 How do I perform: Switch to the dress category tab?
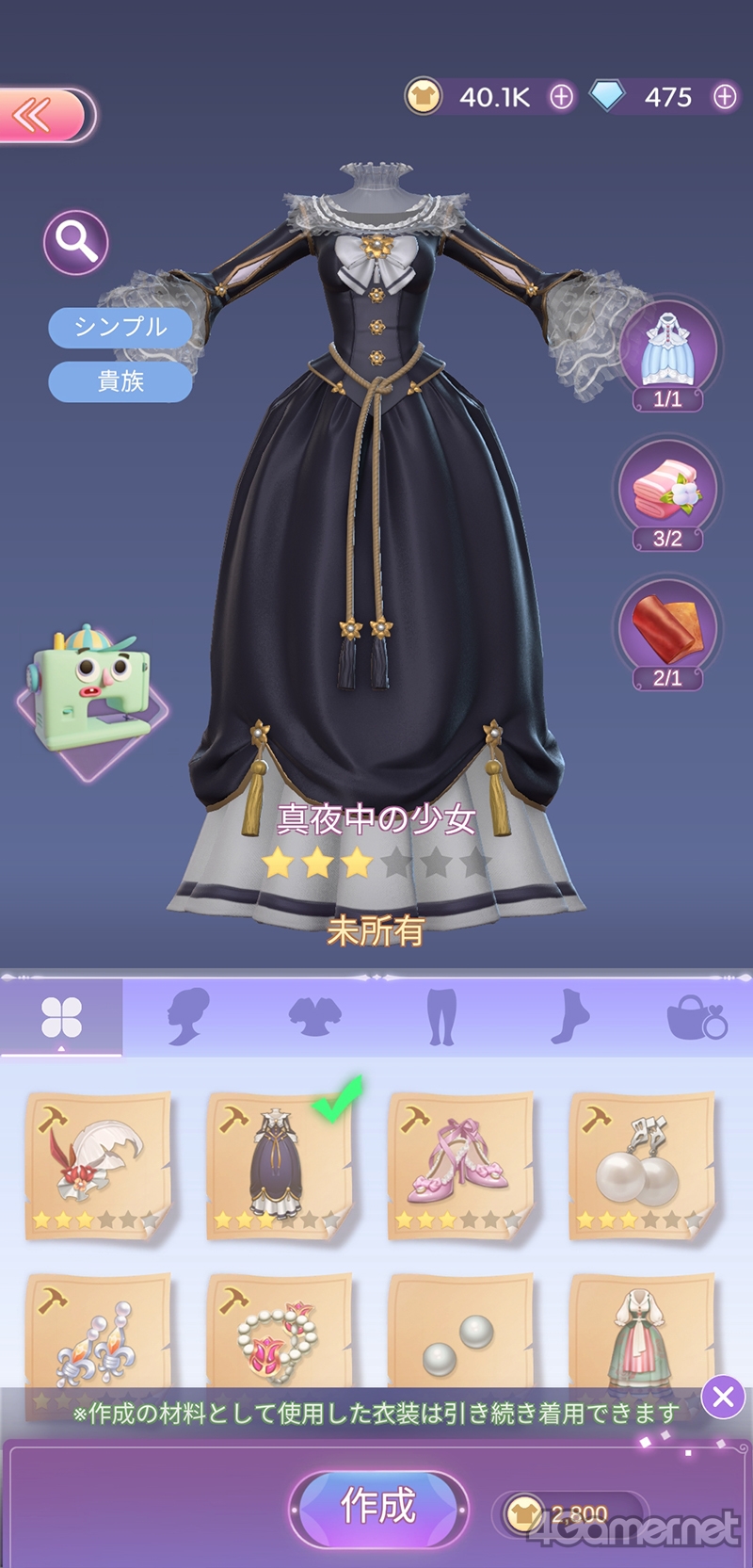click(312, 1017)
